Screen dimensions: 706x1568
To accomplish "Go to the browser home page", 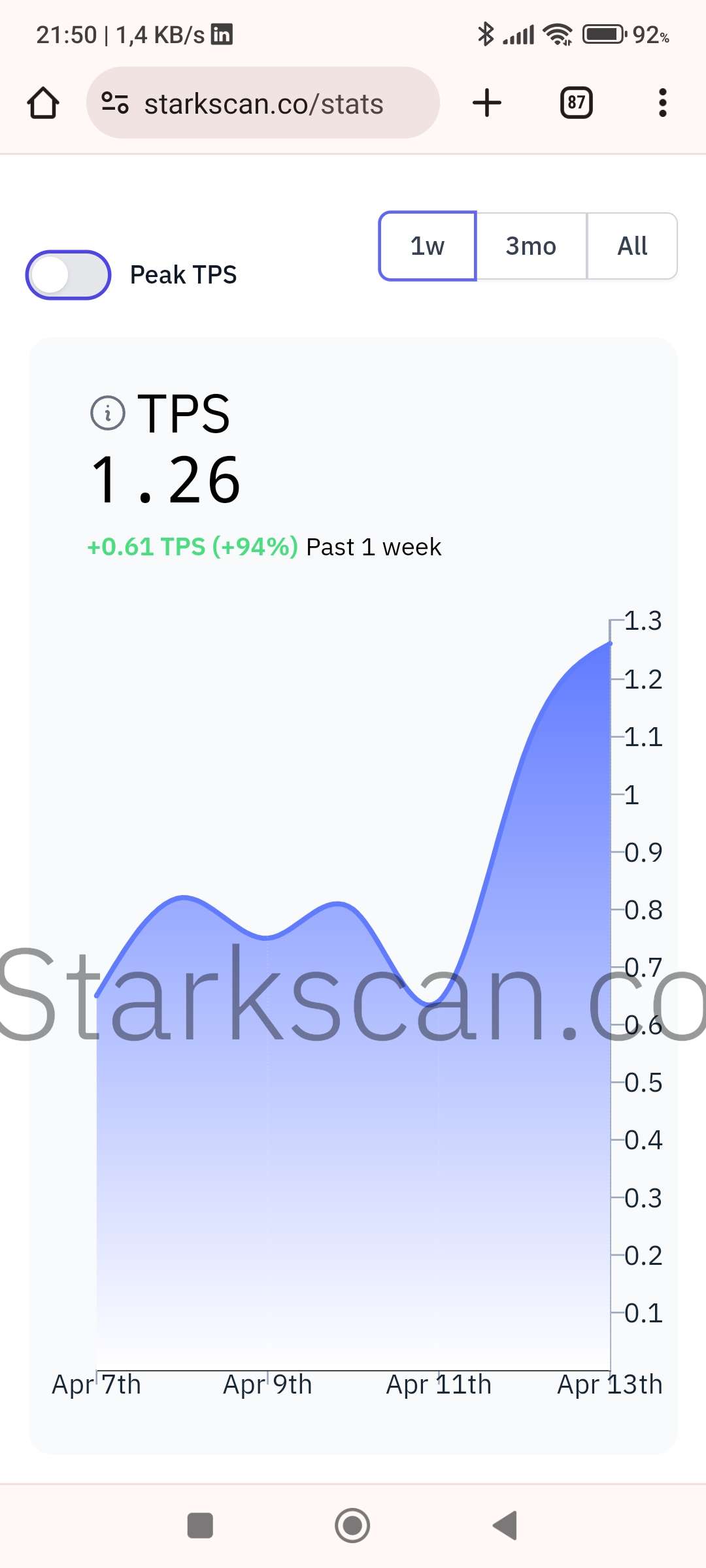I will tap(43, 103).
